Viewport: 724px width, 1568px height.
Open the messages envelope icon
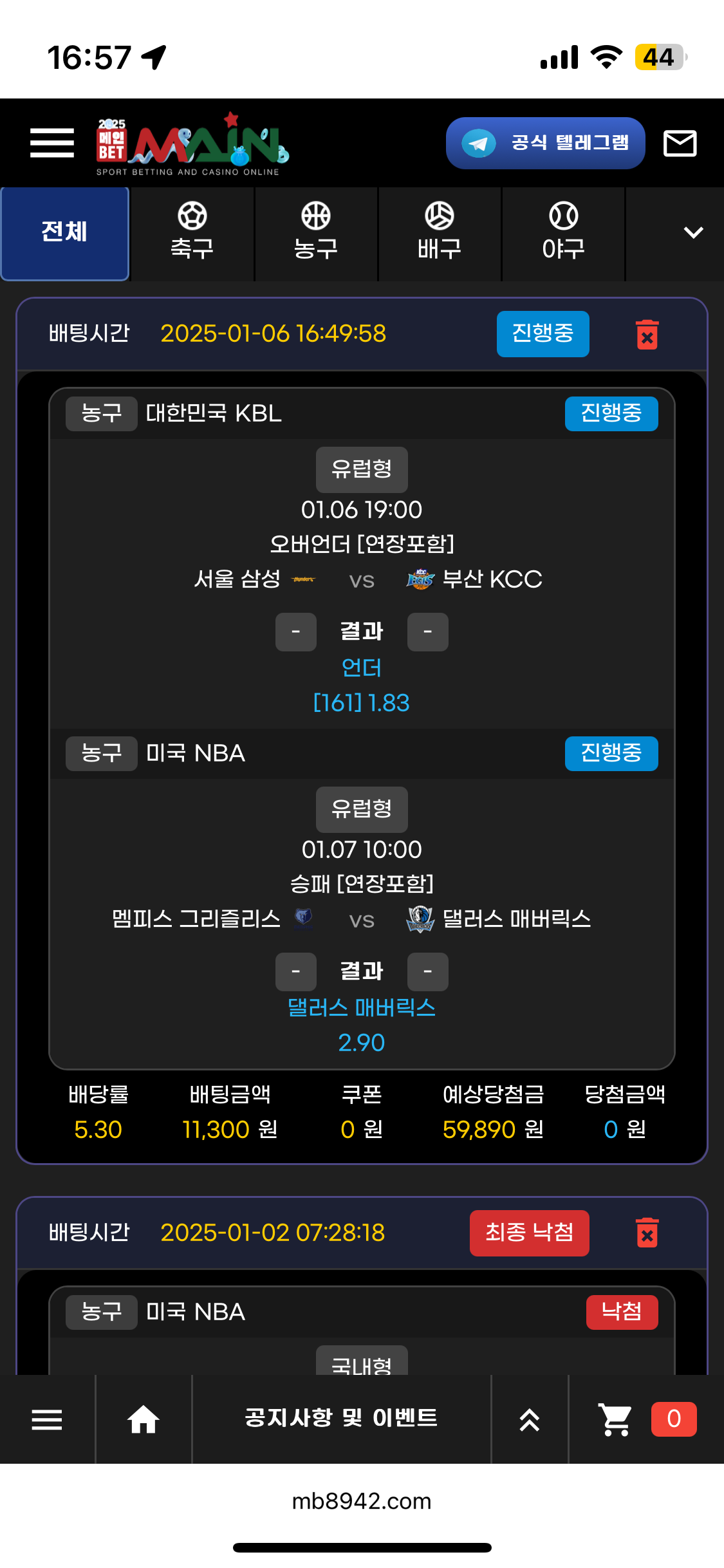pyautogui.click(x=680, y=143)
